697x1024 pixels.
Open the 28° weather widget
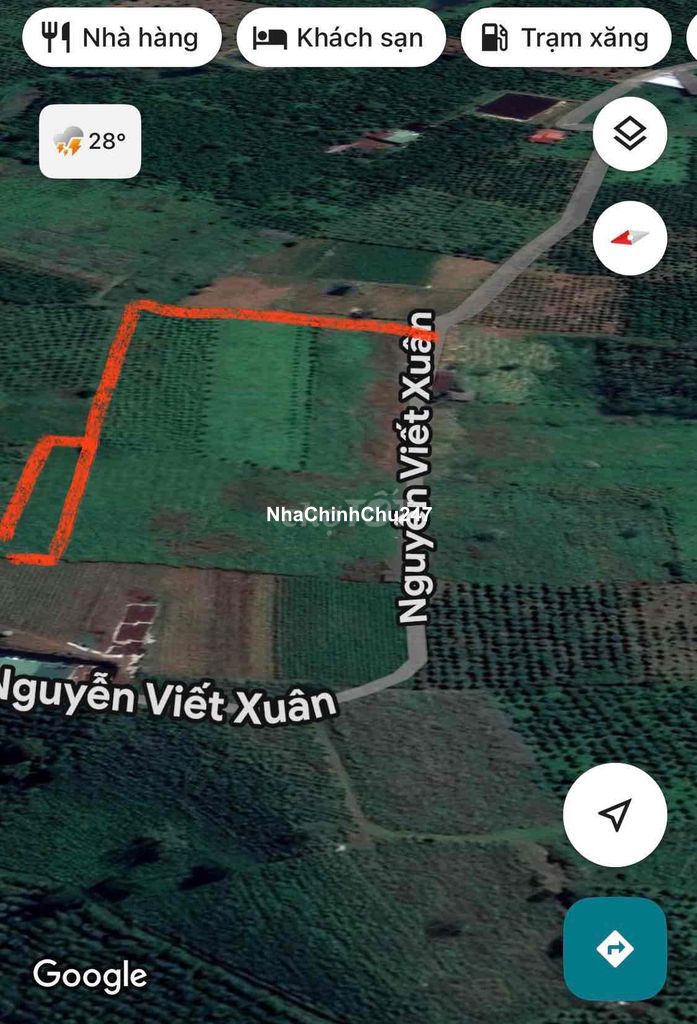tap(90, 141)
